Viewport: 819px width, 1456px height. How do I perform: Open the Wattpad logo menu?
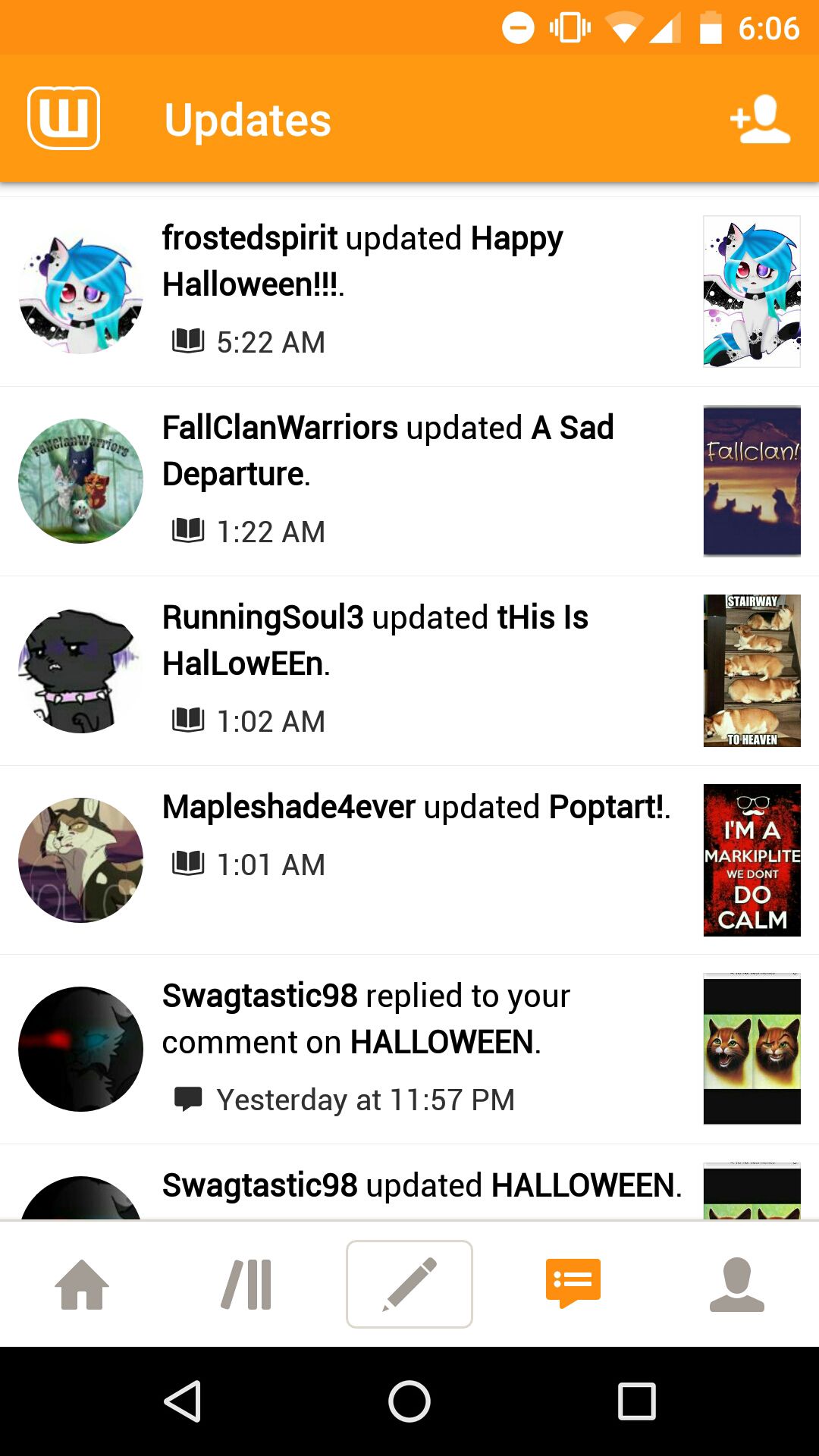[x=64, y=118]
